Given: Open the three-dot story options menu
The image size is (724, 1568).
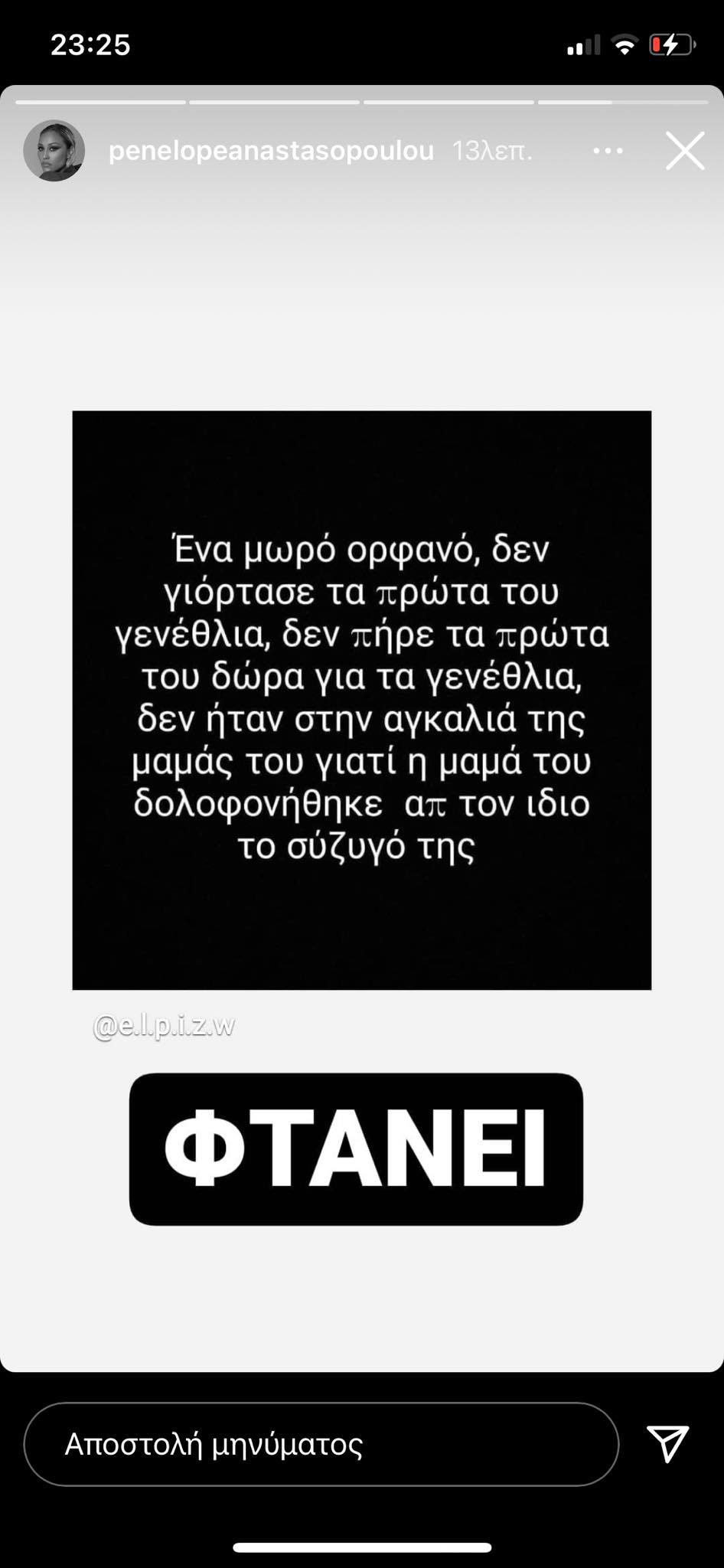Looking at the screenshot, I should click(608, 151).
